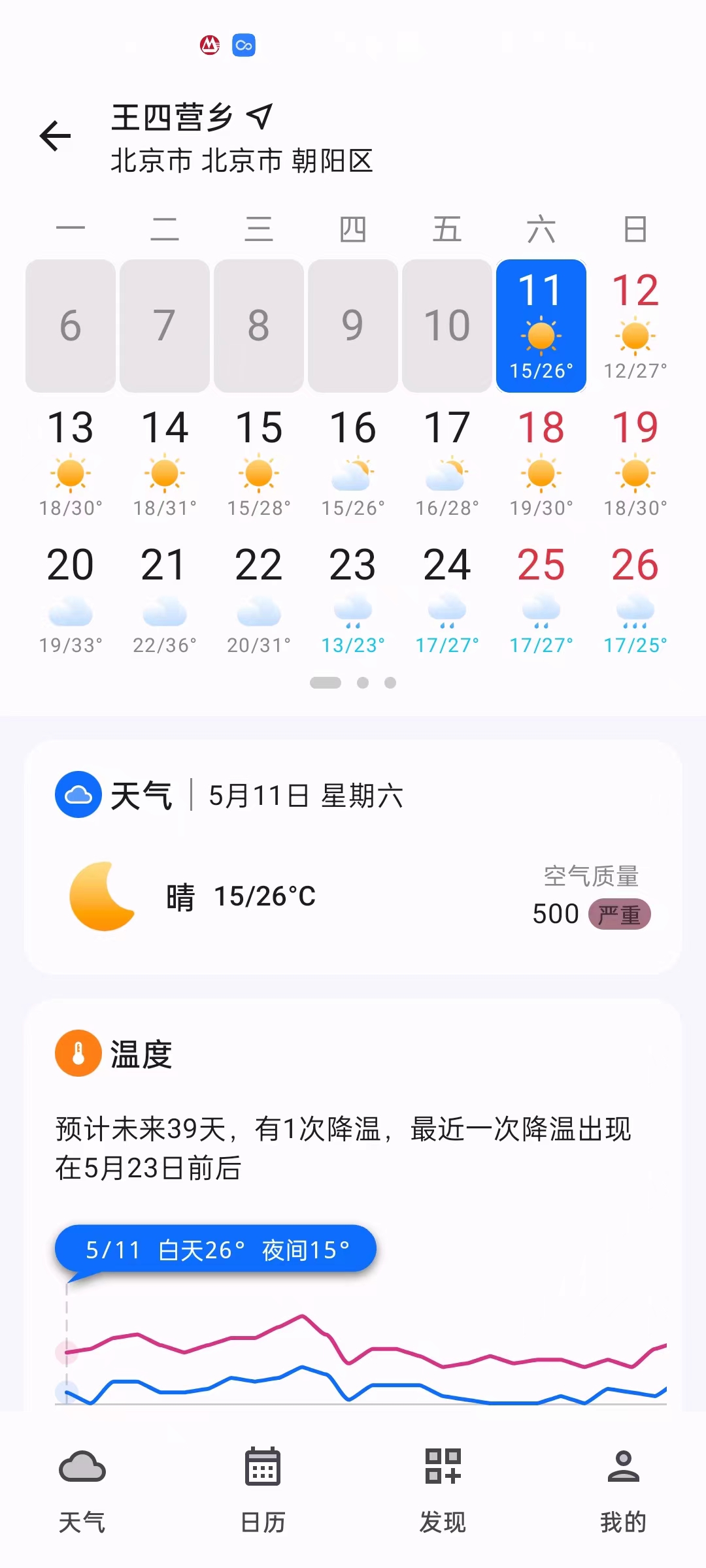Jump to second calendar page dot
Screen dimensions: 706x1568
[x=363, y=683]
